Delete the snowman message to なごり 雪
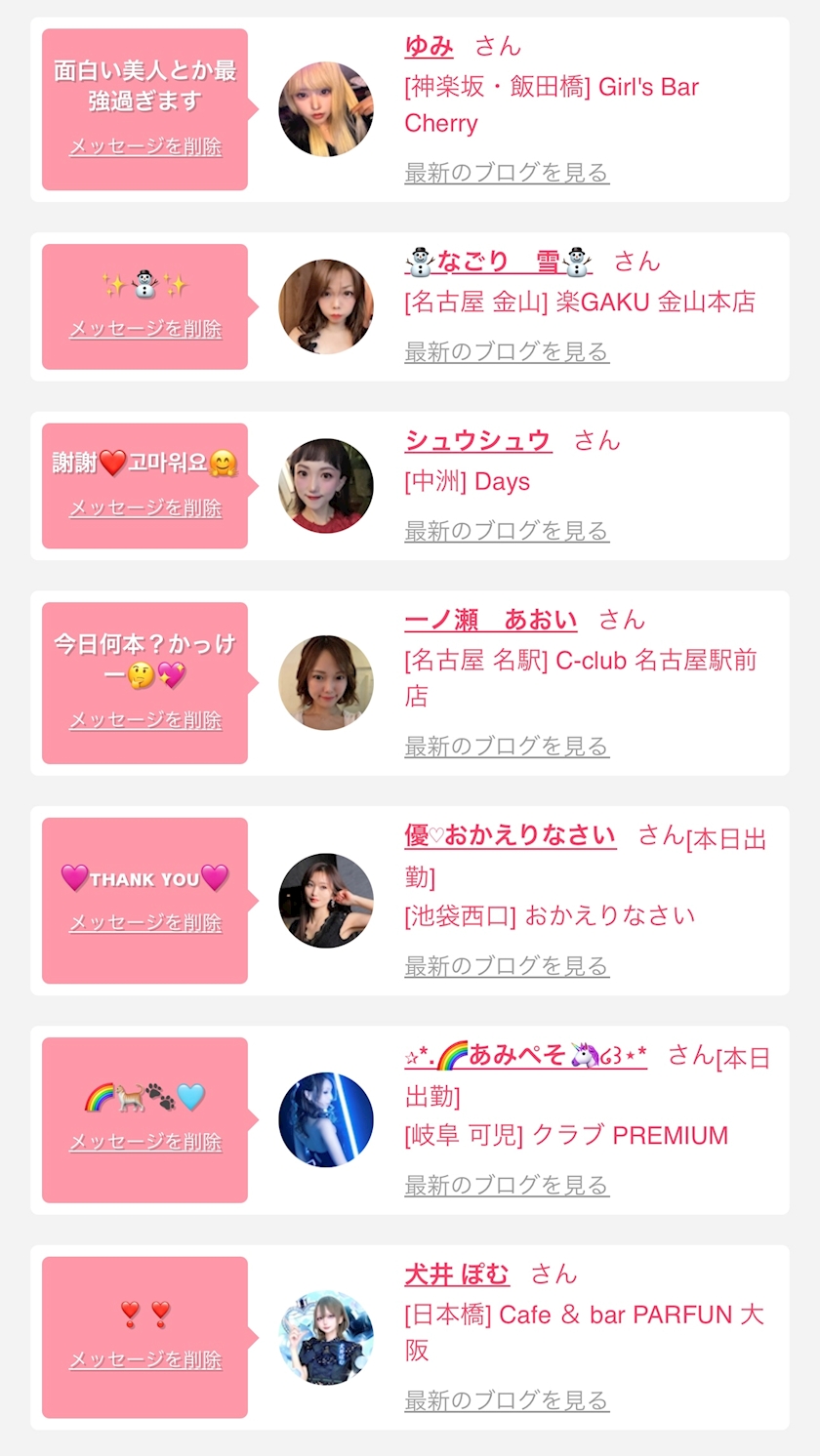820x1456 pixels. (145, 329)
